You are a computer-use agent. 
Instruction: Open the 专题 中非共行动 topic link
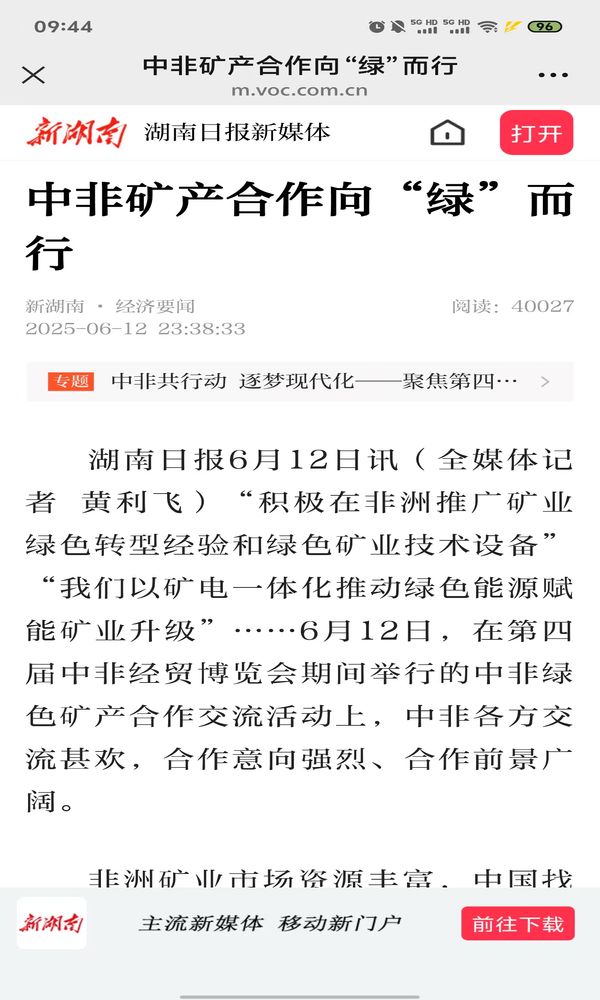click(300, 381)
